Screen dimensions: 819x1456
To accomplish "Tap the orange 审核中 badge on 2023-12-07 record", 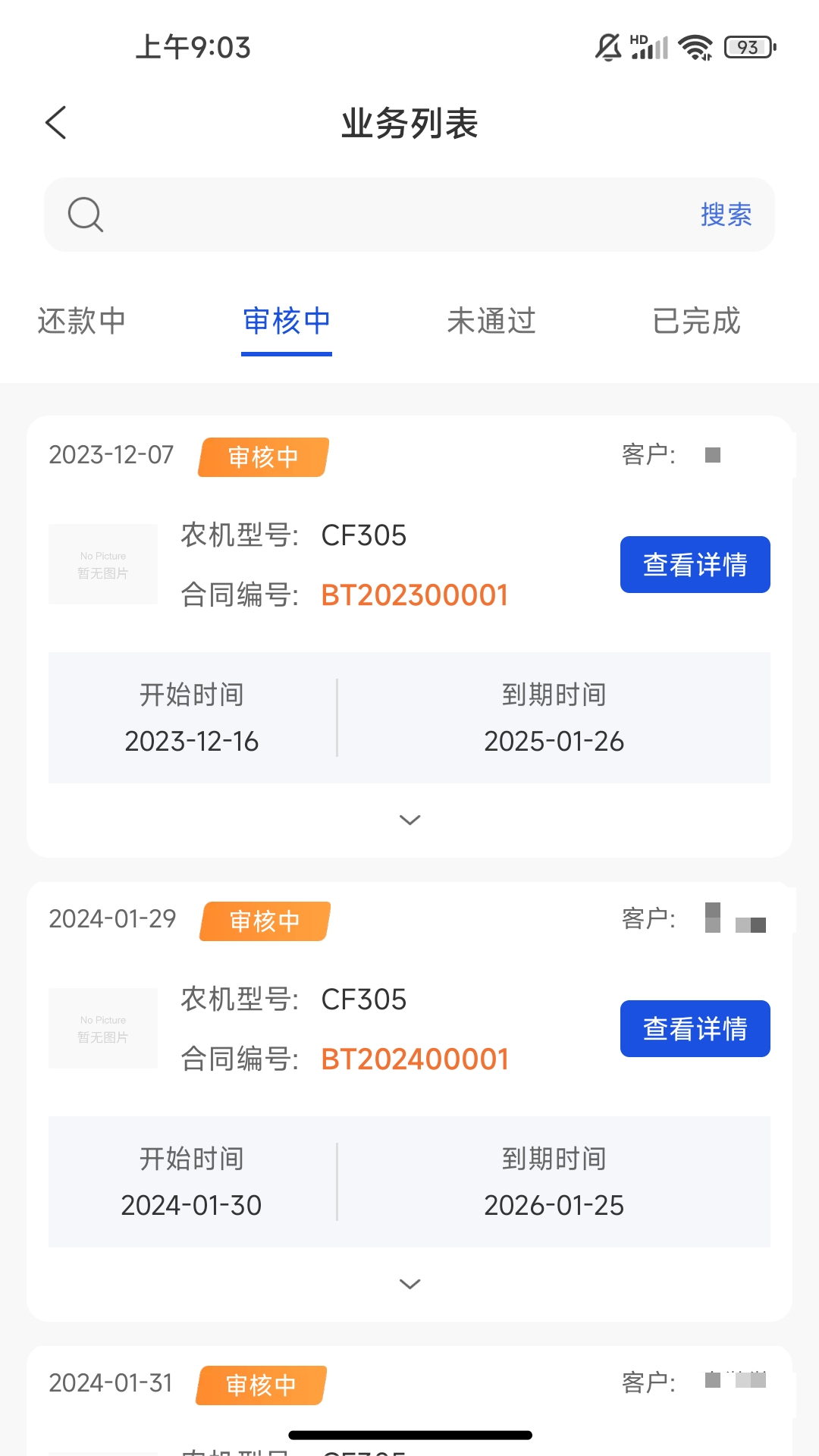I will pos(262,457).
